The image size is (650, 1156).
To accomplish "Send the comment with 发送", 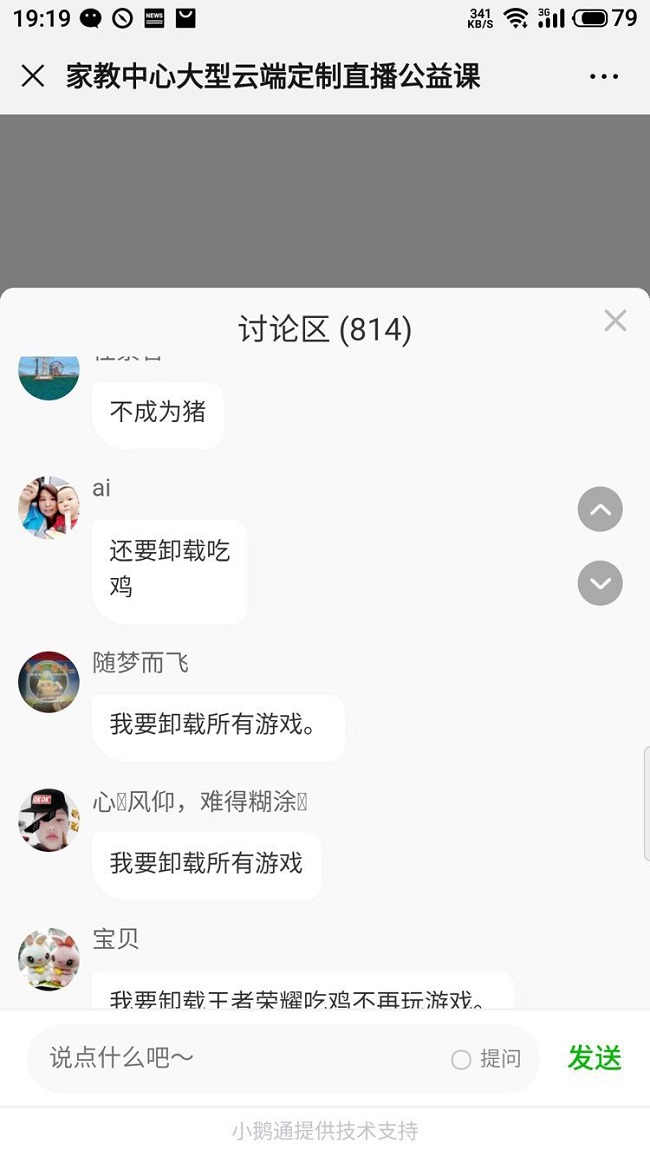I will (x=595, y=1058).
